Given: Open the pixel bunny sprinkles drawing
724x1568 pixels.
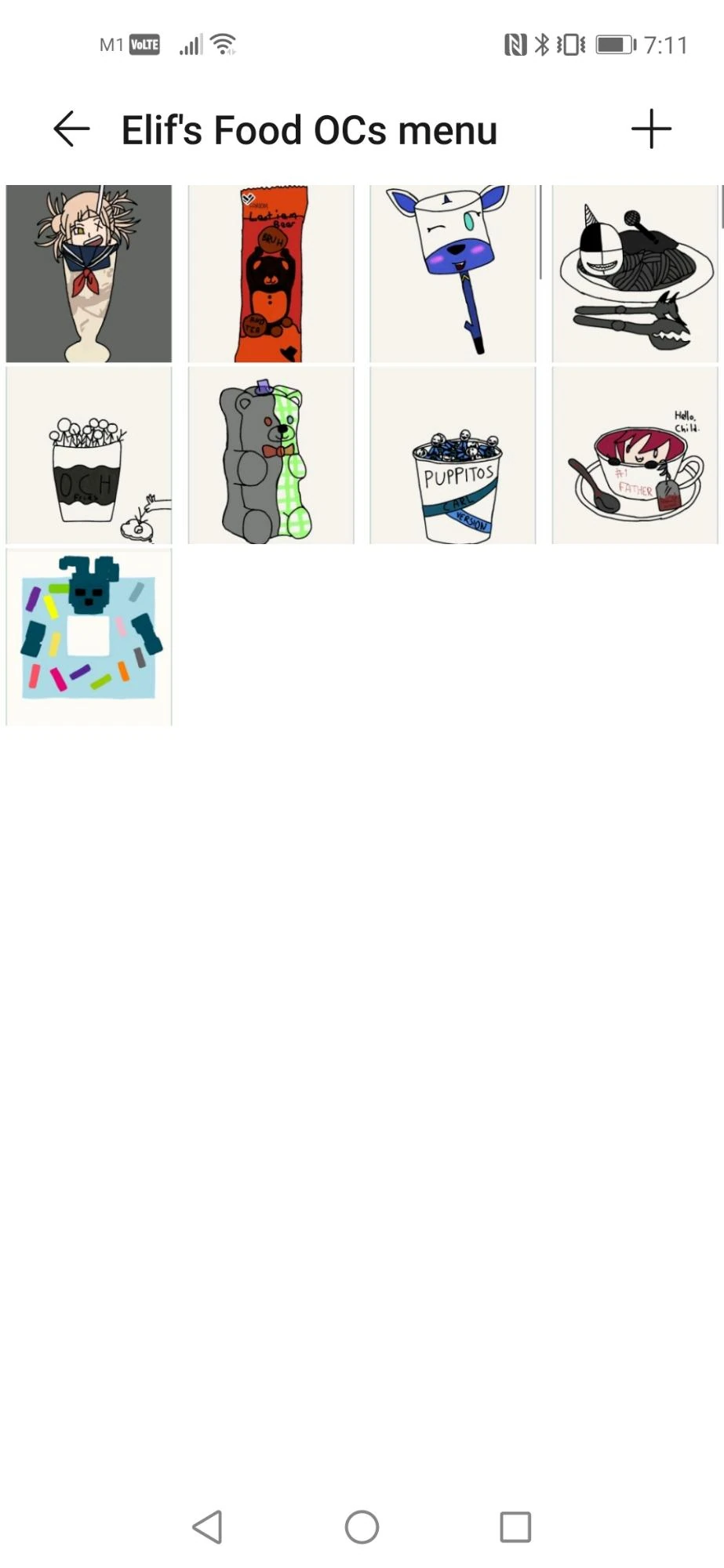Looking at the screenshot, I should coord(89,637).
